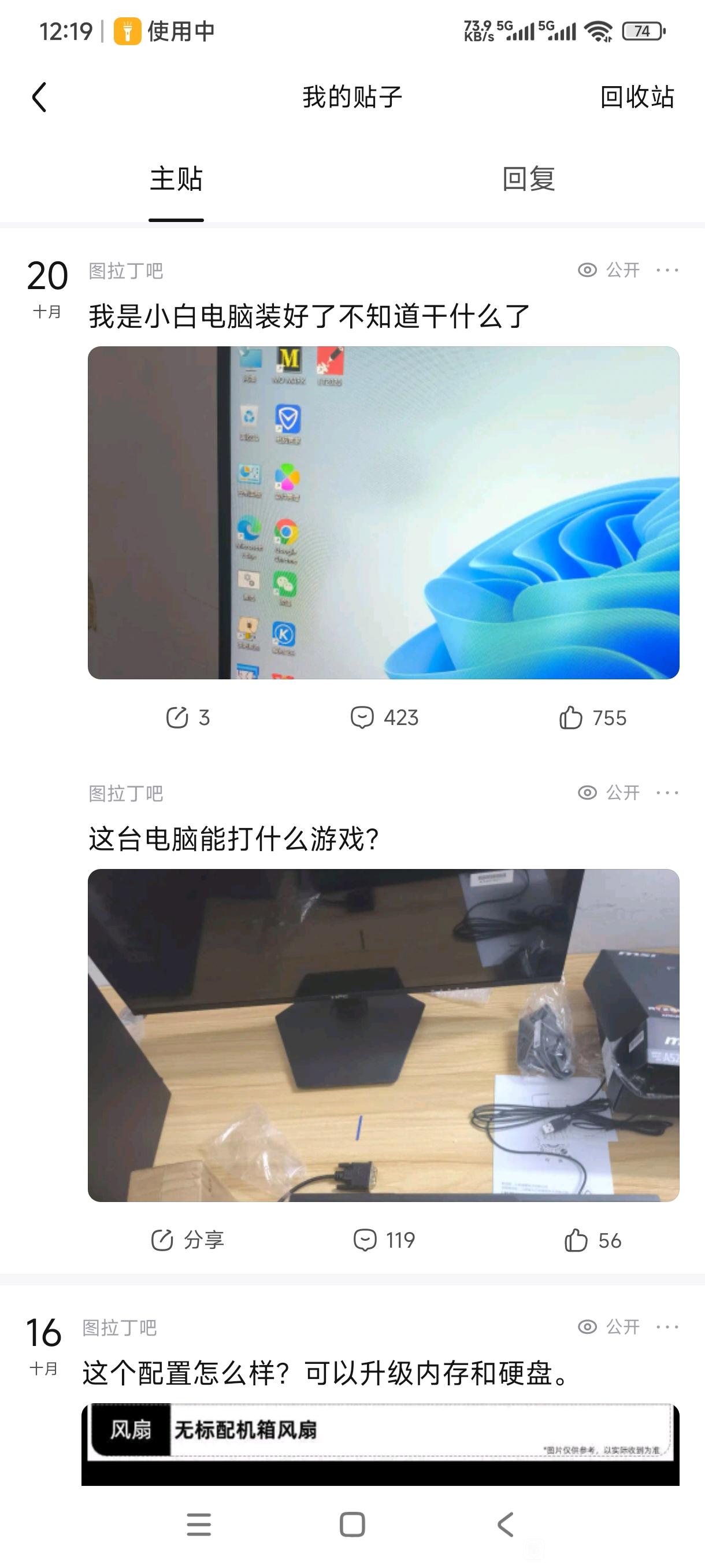Switch to the 回复 tab
Screen dimensions: 705x1568
click(528, 179)
